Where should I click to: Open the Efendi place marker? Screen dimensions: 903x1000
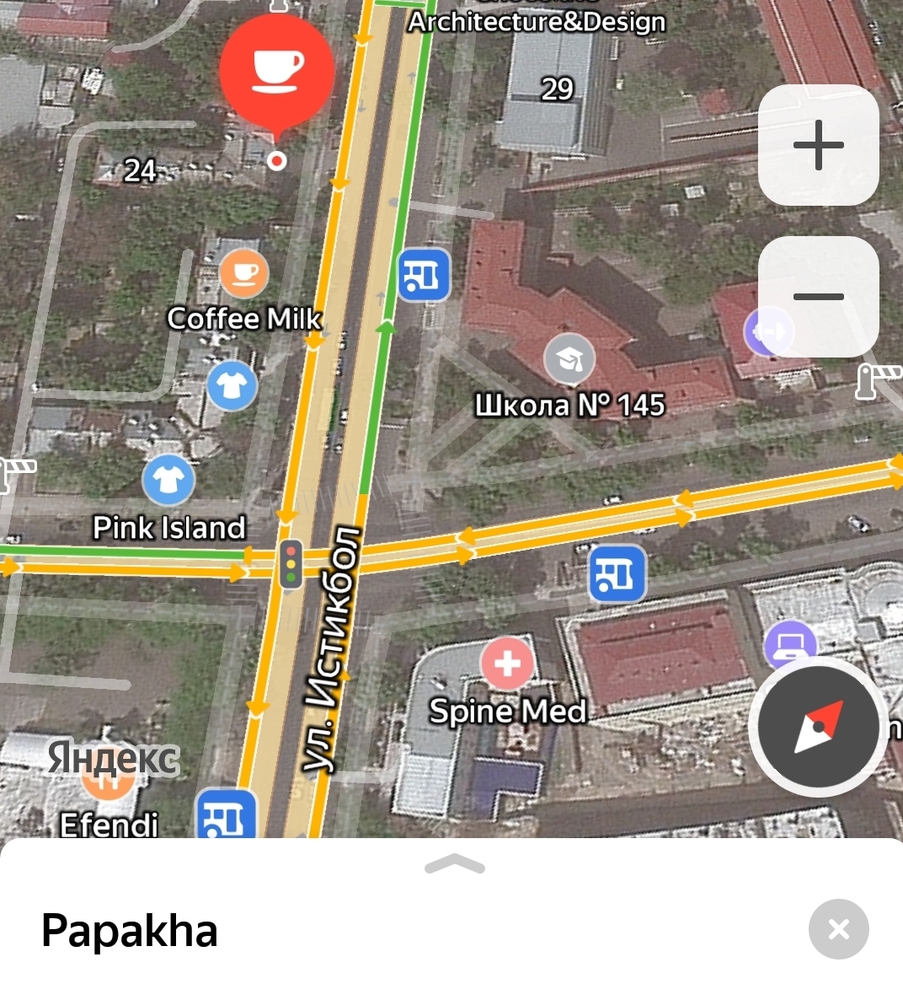point(108,783)
